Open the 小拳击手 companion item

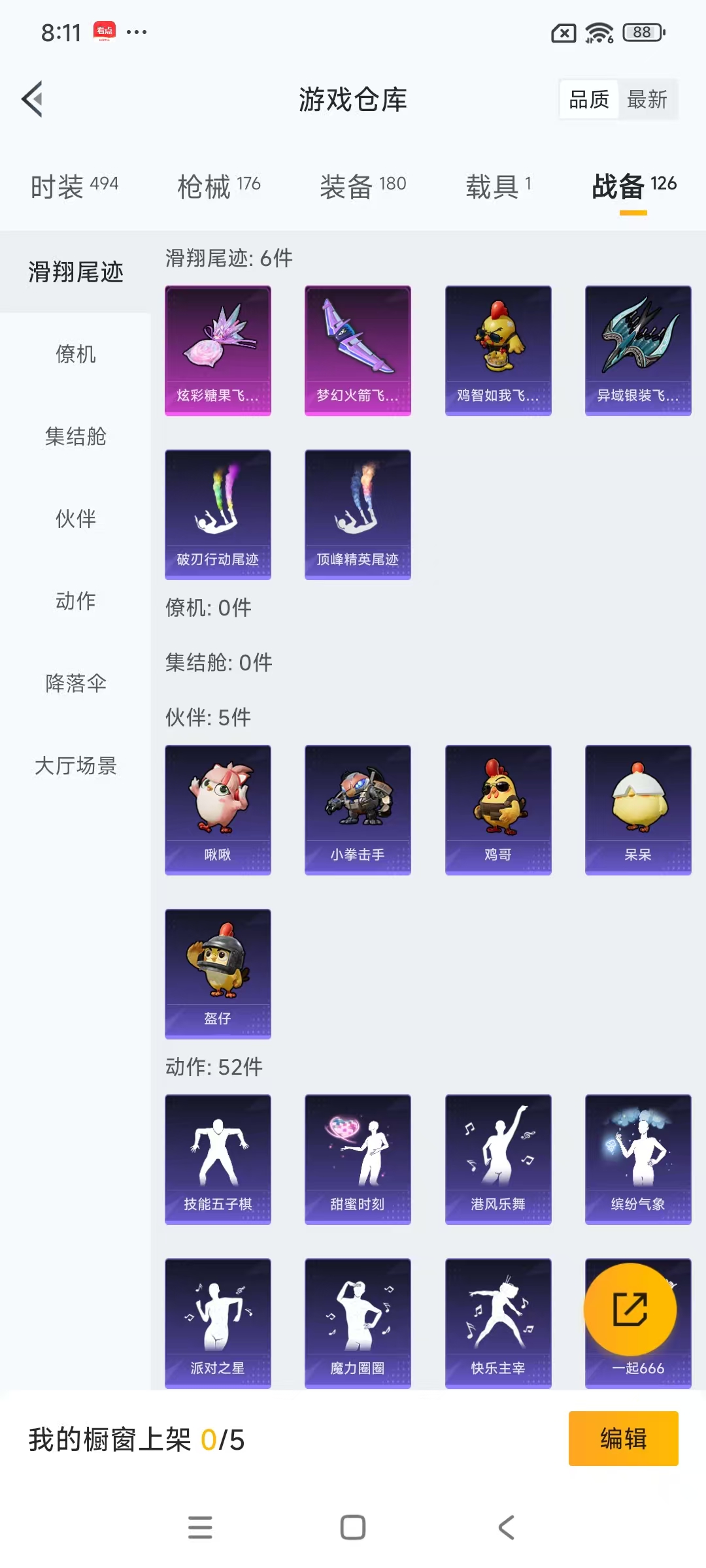click(358, 809)
